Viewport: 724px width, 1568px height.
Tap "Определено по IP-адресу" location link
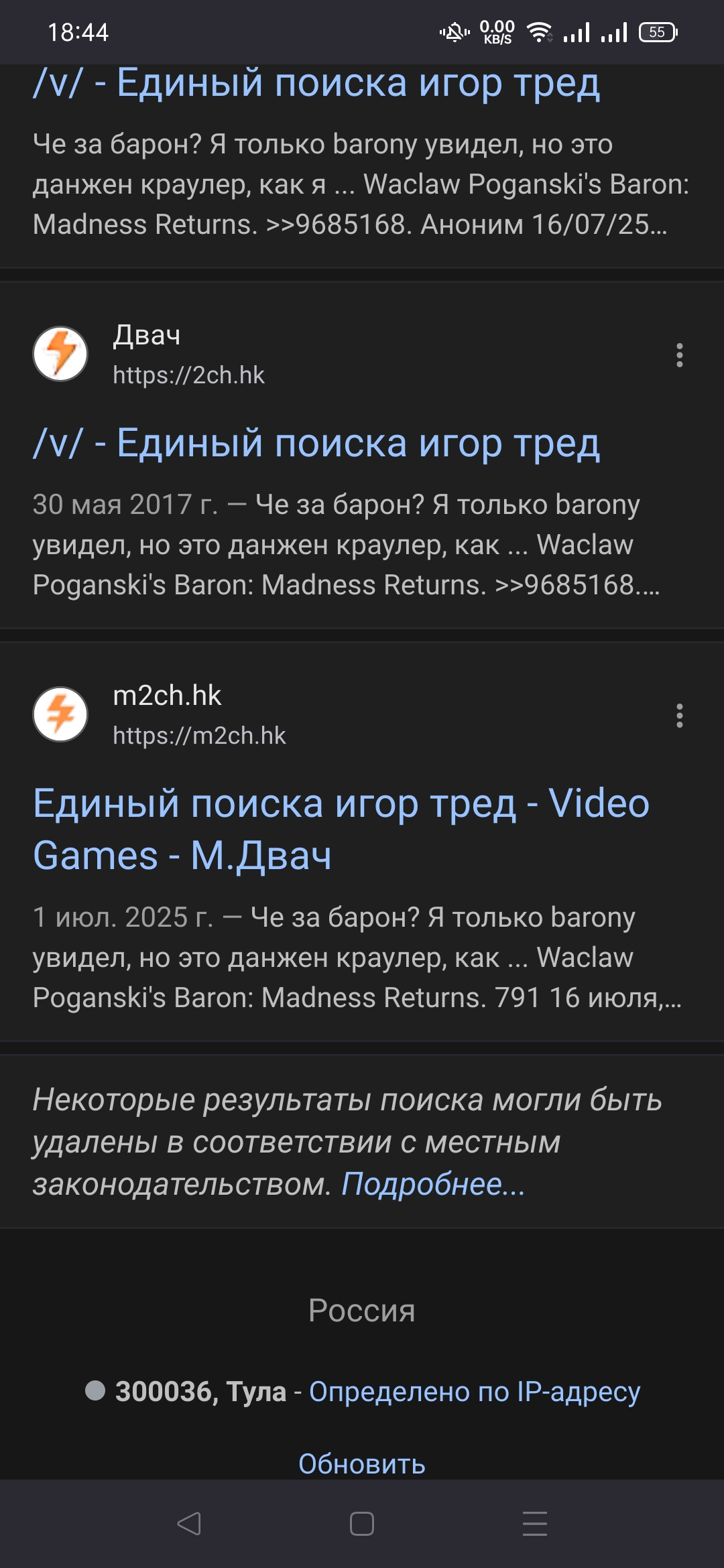(x=474, y=1392)
